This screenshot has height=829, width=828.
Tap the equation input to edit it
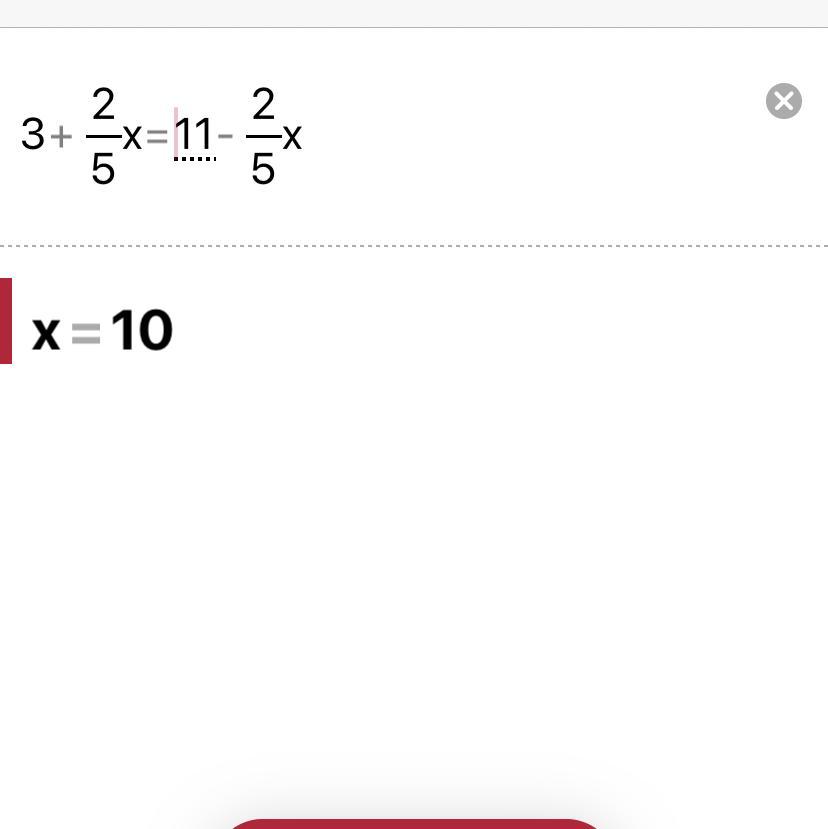162,135
